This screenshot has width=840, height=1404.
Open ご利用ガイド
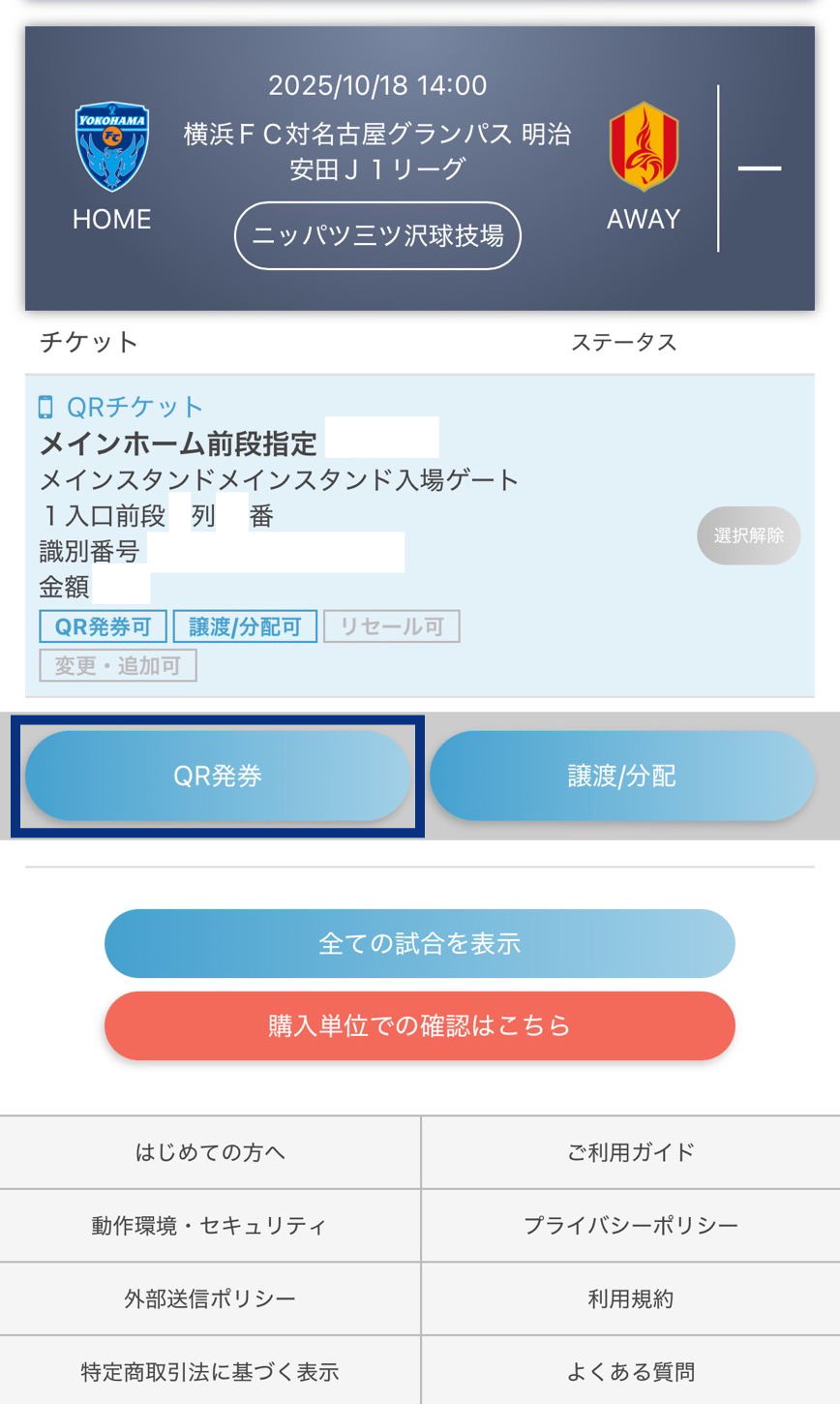coord(631,1152)
